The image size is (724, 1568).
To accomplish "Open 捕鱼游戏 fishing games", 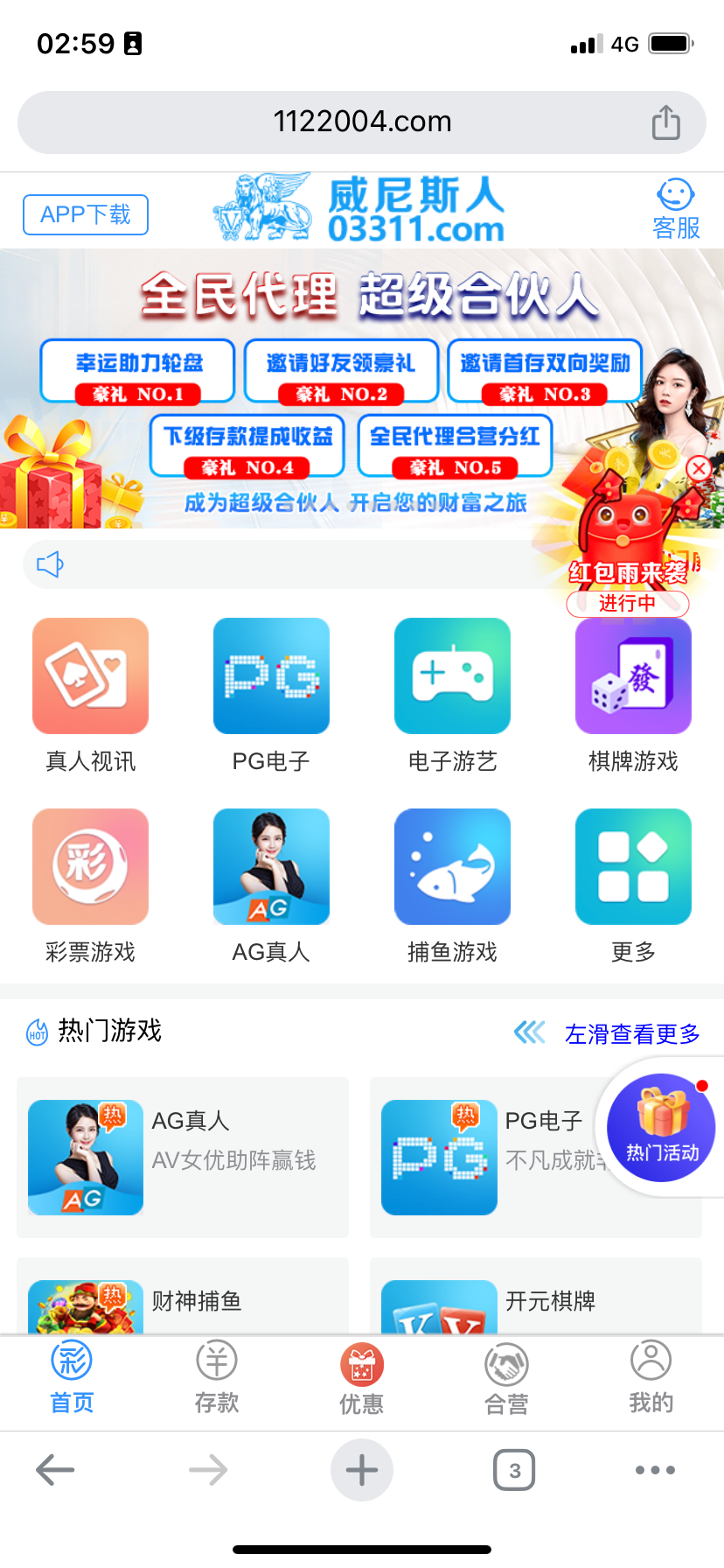I will 452,867.
